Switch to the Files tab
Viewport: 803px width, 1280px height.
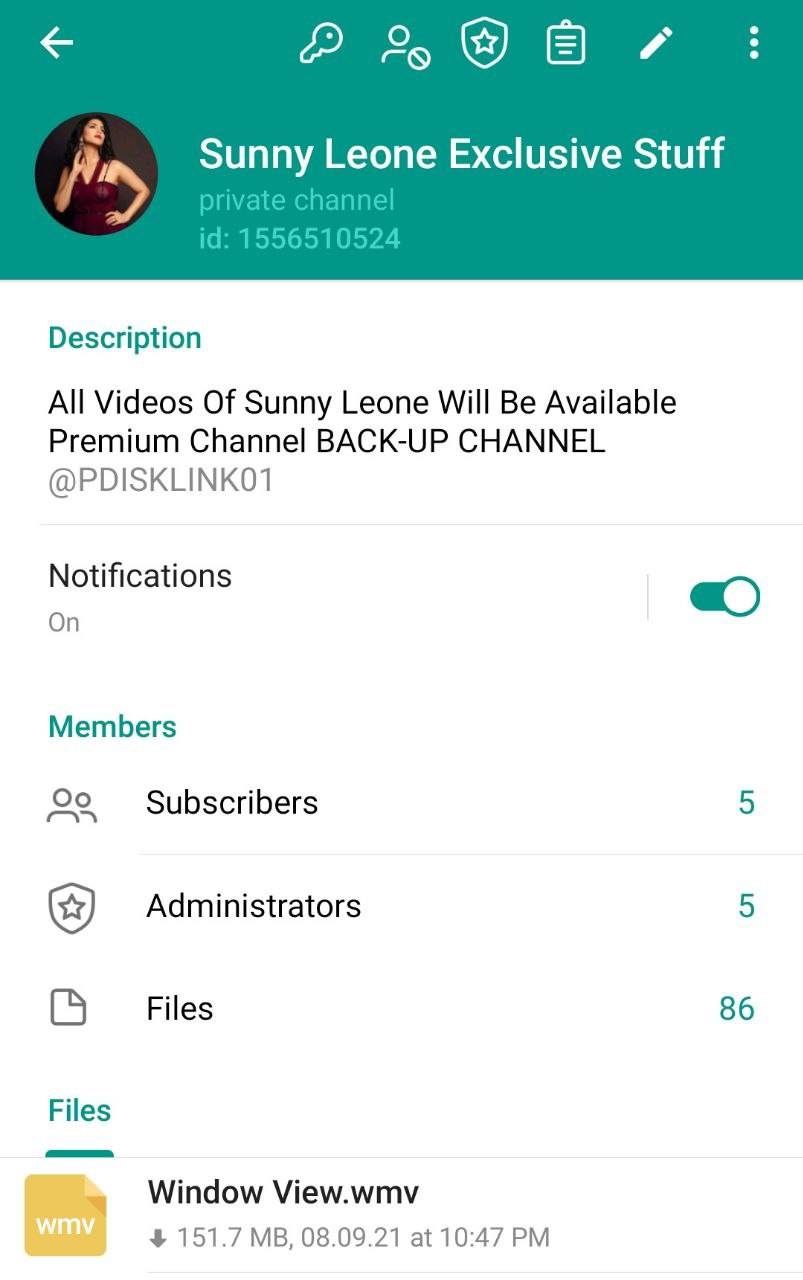pos(79,1110)
